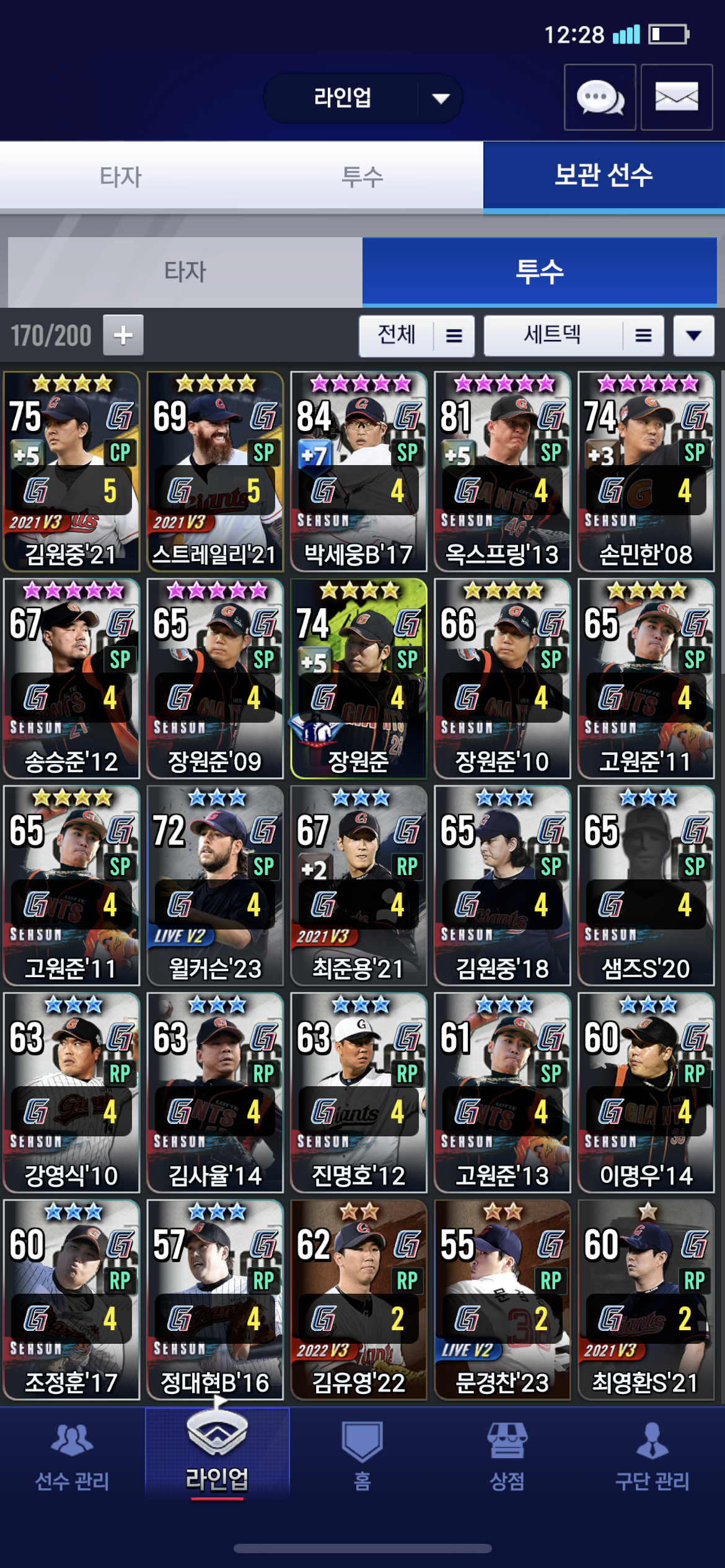Viewport: 725px width, 1568px height.
Task: Open the 전체 filter menu
Action: pos(416,336)
